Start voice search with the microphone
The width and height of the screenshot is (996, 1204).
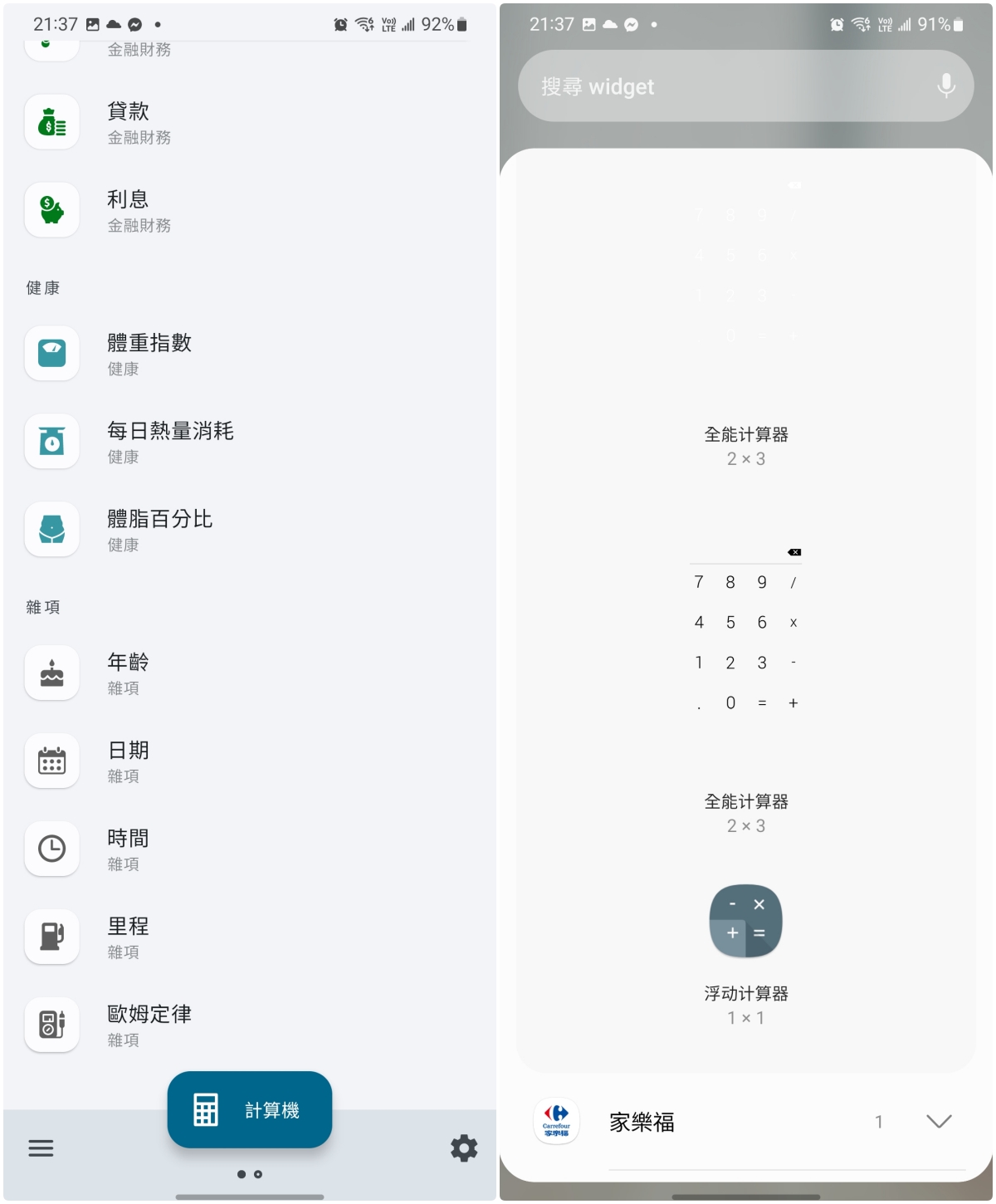click(x=945, y=86)
